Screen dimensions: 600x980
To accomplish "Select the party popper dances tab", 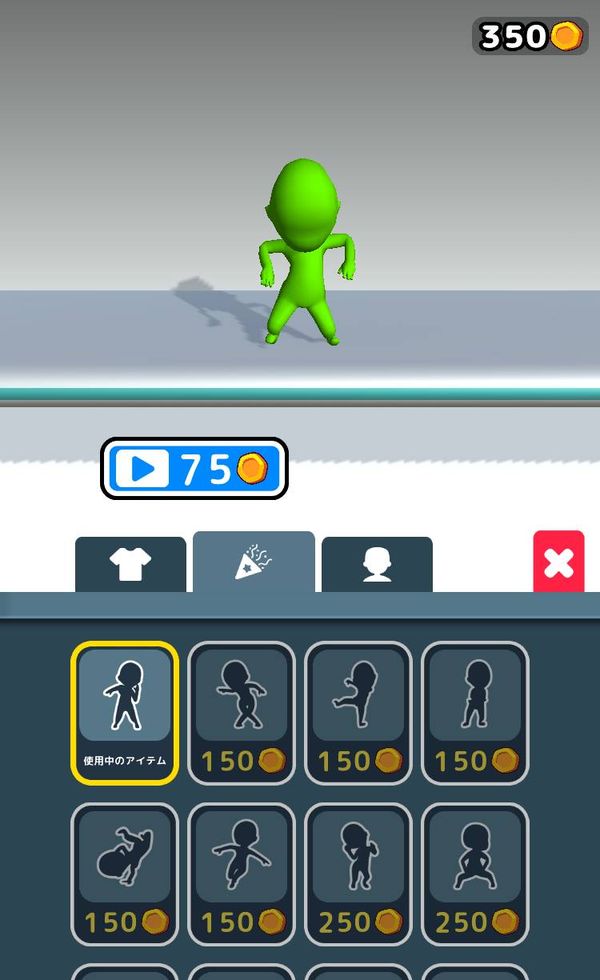I will (254, 561).
